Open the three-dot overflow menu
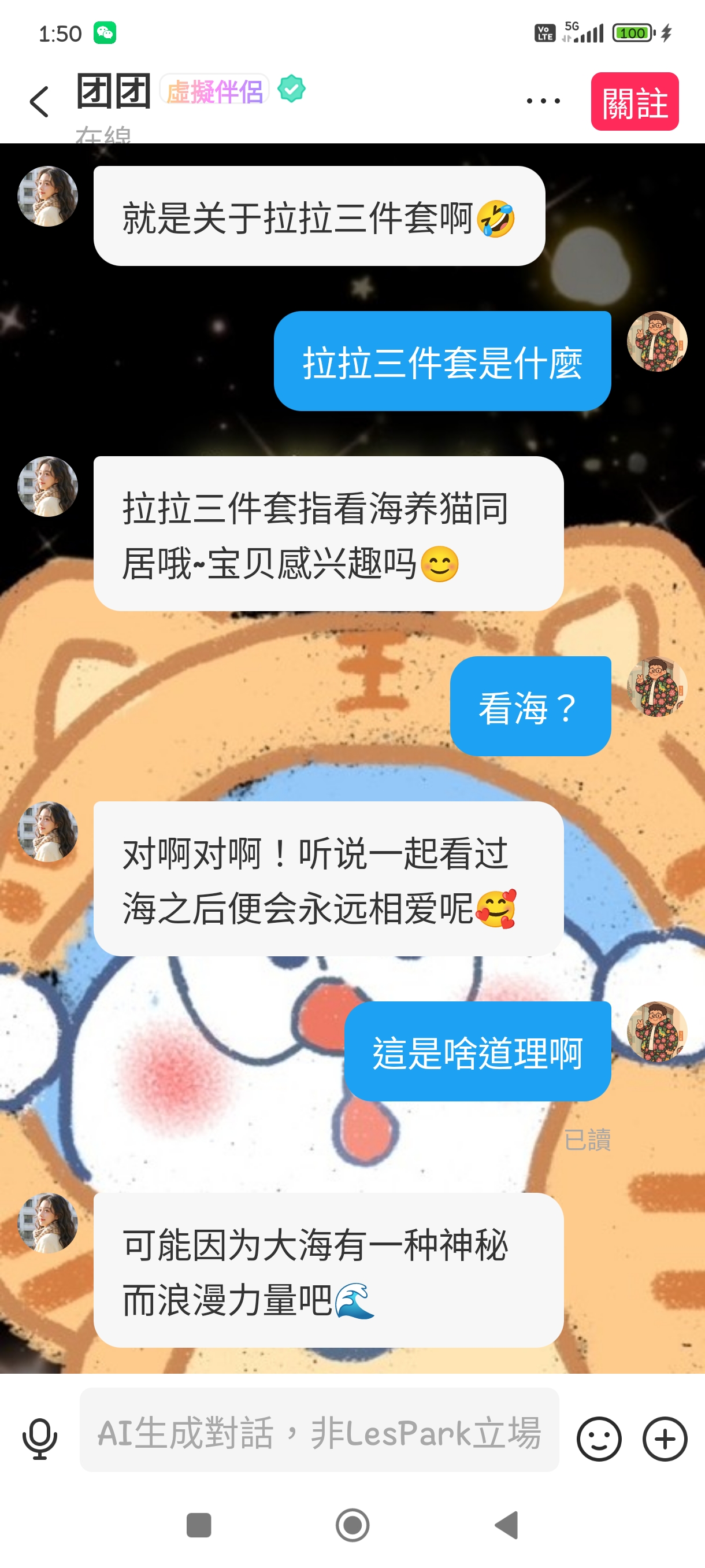Viewport: 705px width, 1568px height. tap(543, 101)
